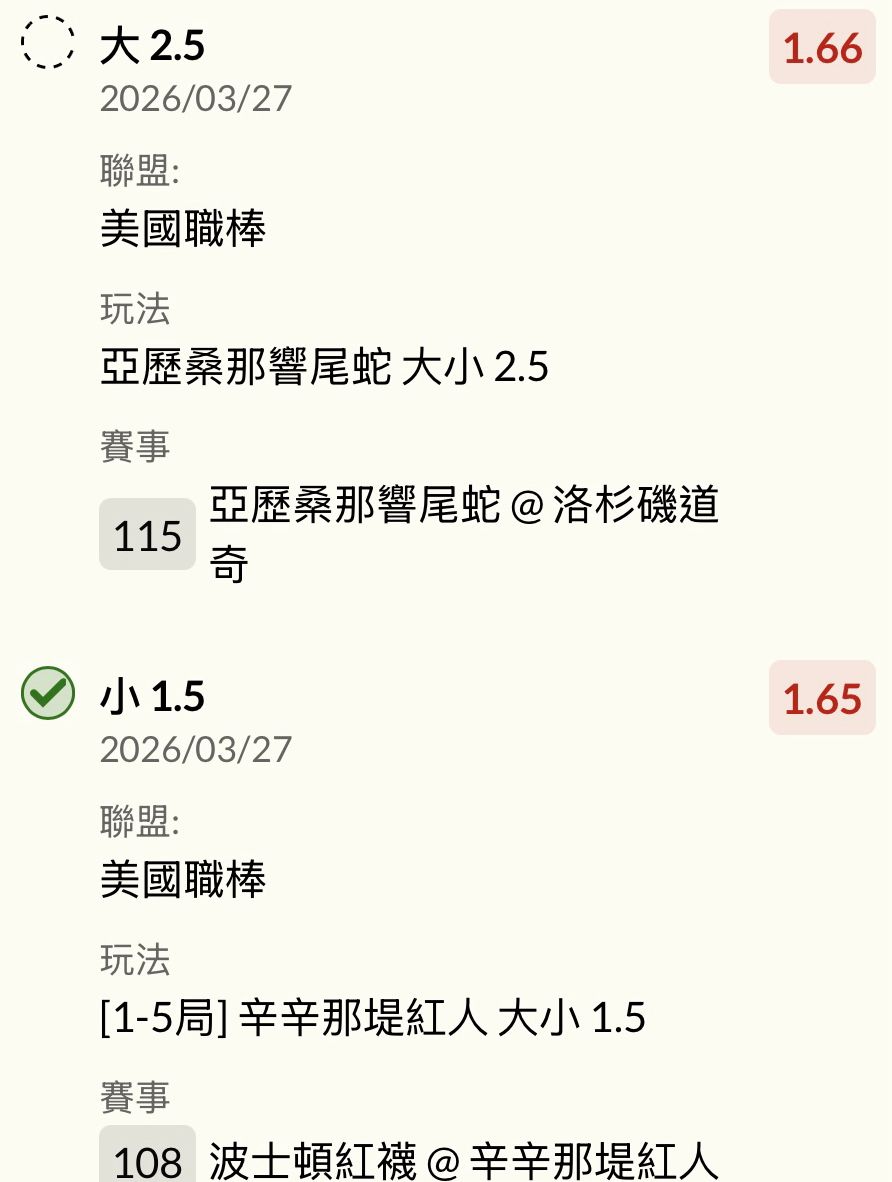Open the 大 2.5 亞歷桑那響尾蛇 pick details

(153, 47)
